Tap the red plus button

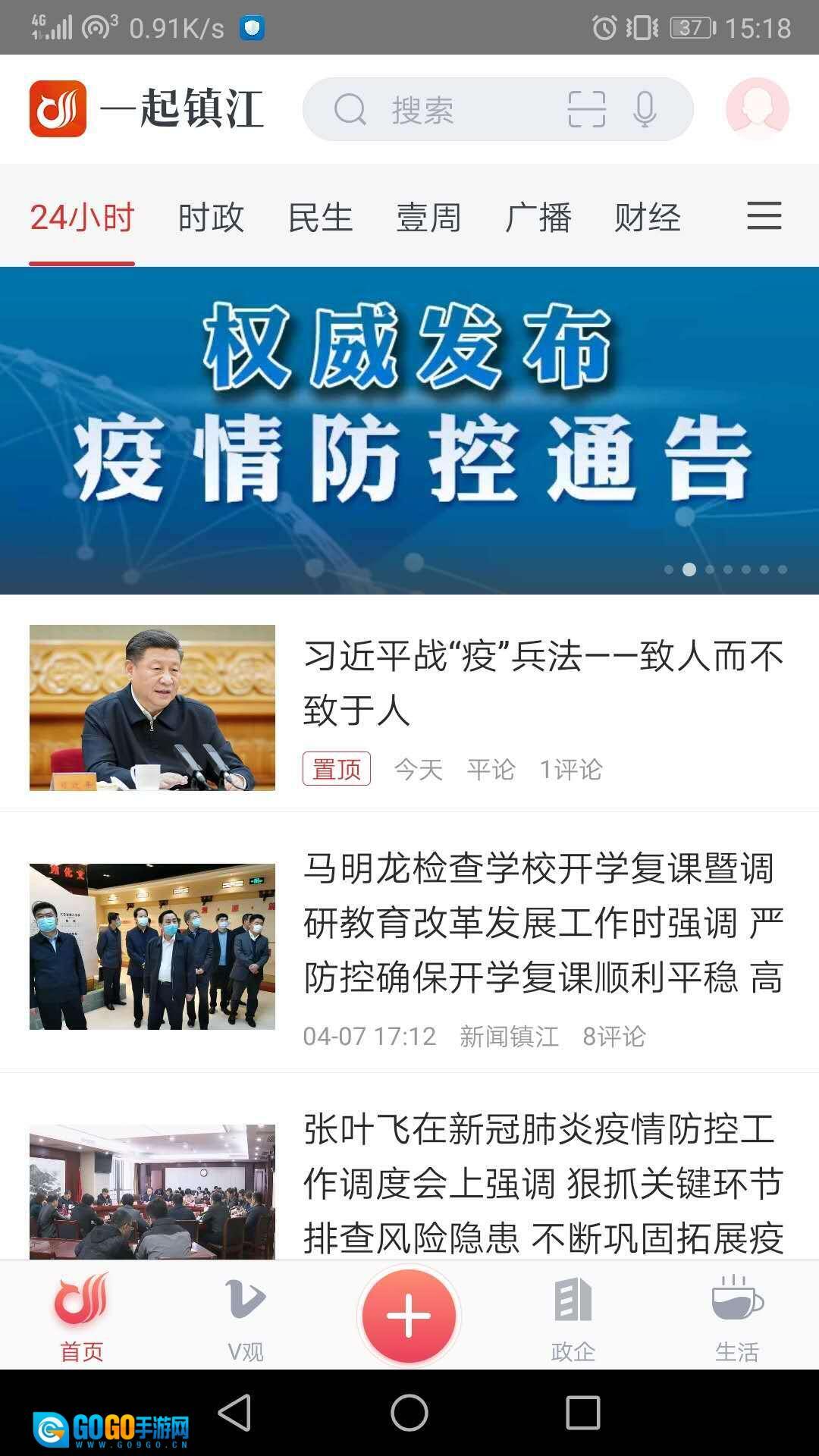click(409, 1316)
